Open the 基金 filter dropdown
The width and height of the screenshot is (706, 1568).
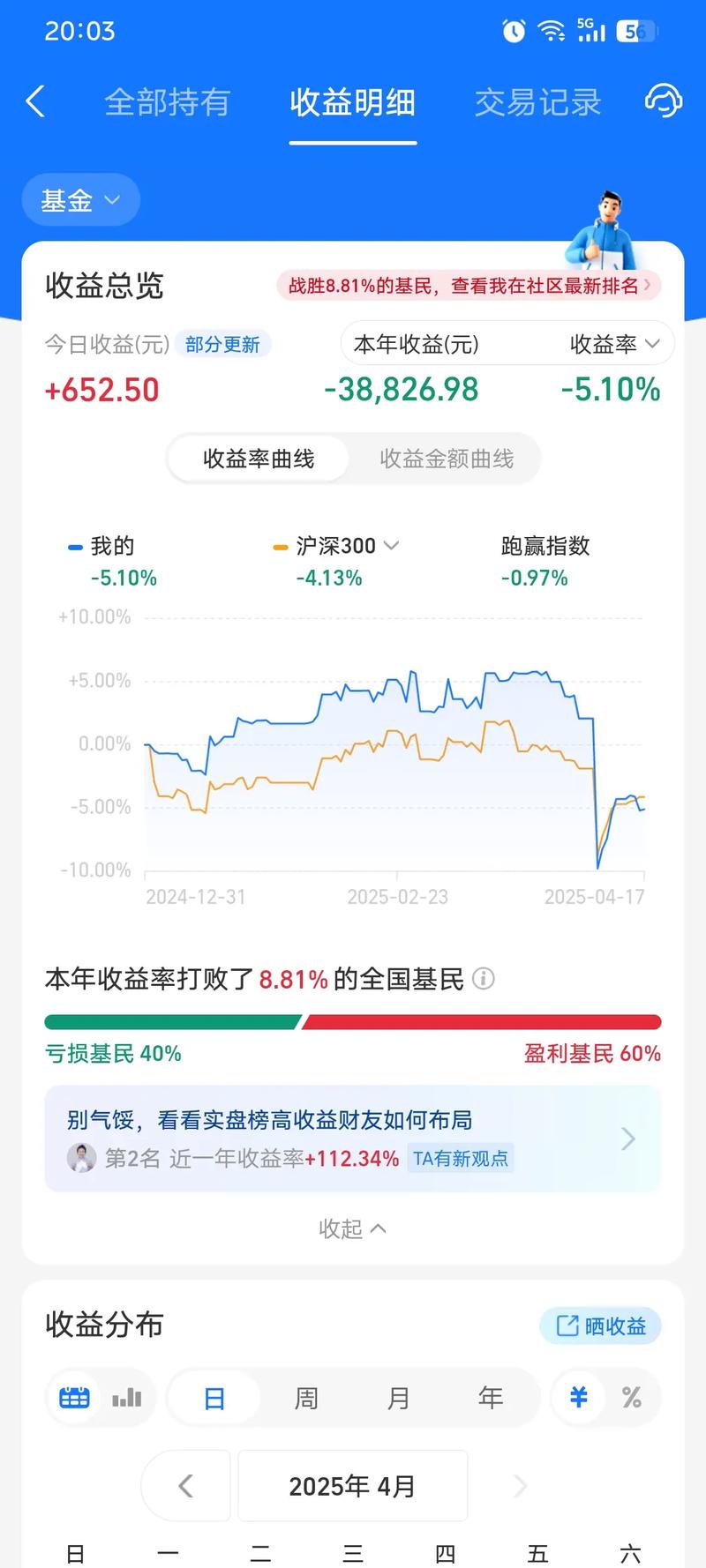(x=80, y=200)
